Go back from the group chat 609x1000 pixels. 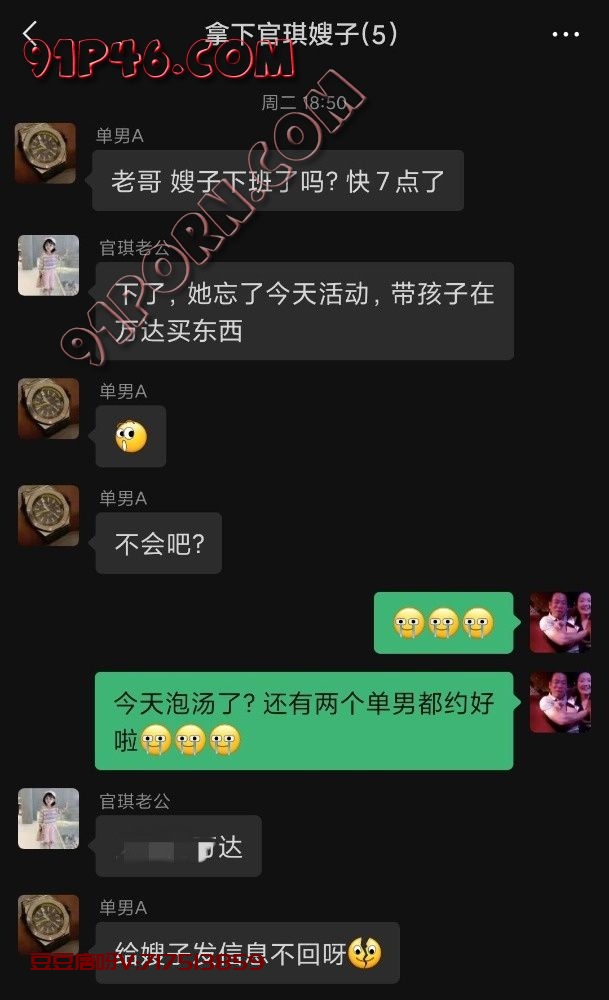click(30, 34)
